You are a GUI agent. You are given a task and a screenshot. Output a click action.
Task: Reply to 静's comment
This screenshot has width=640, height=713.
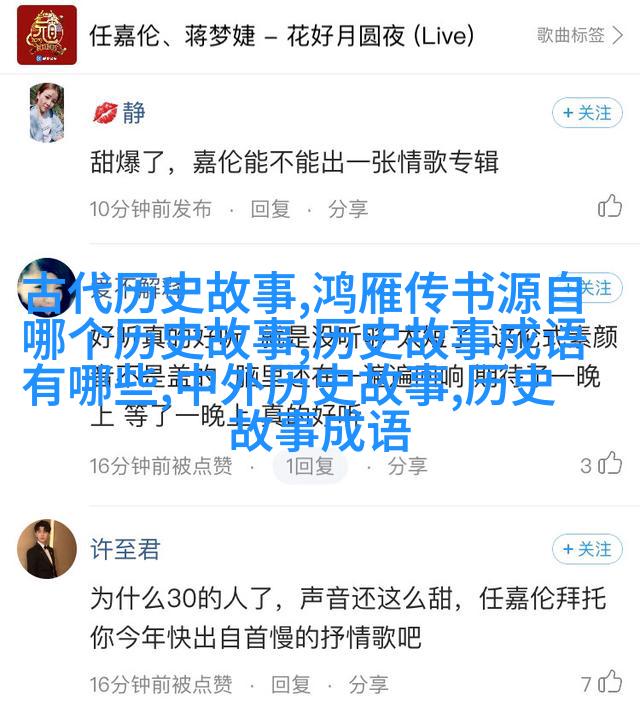click(x=270, y=209)
